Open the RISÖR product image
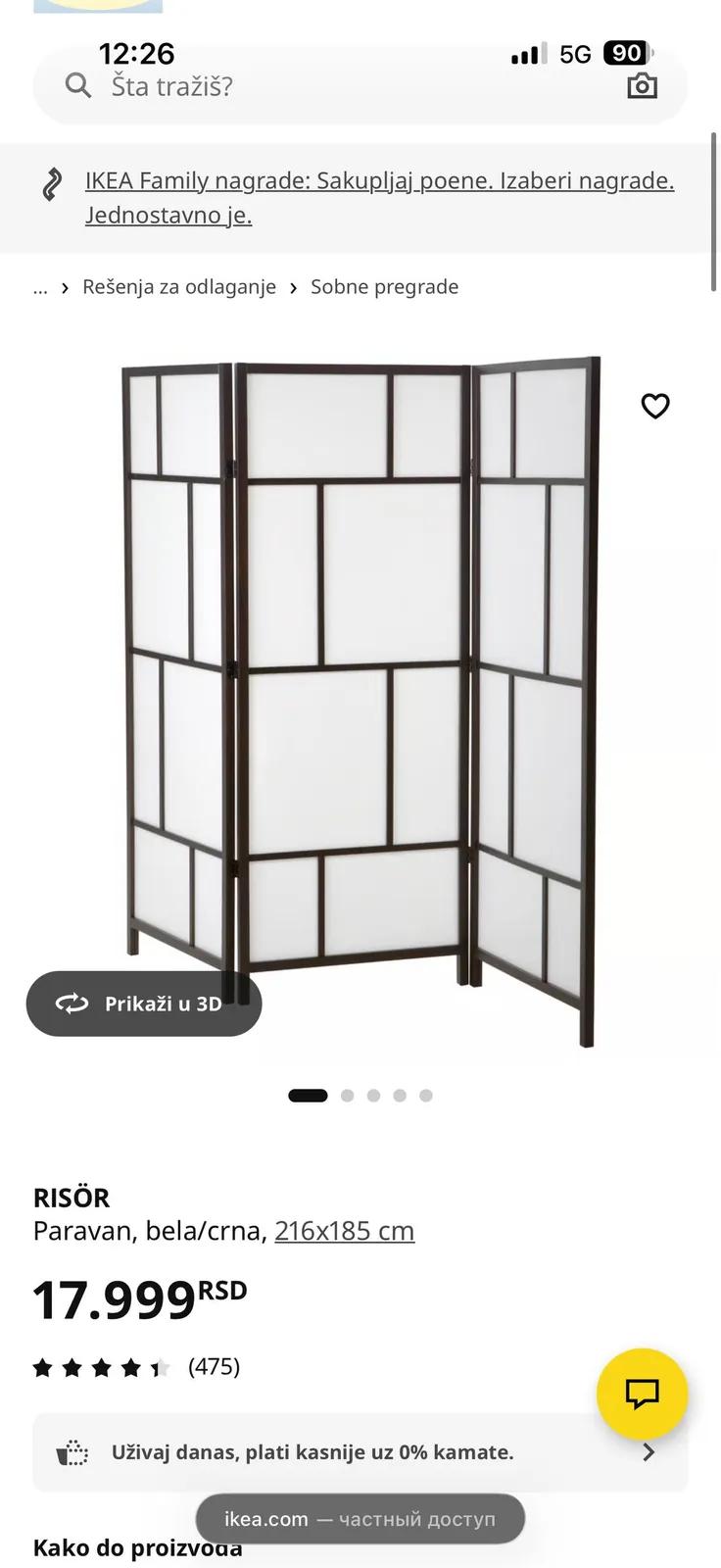Screen dimensions: 721x1568 360,701
